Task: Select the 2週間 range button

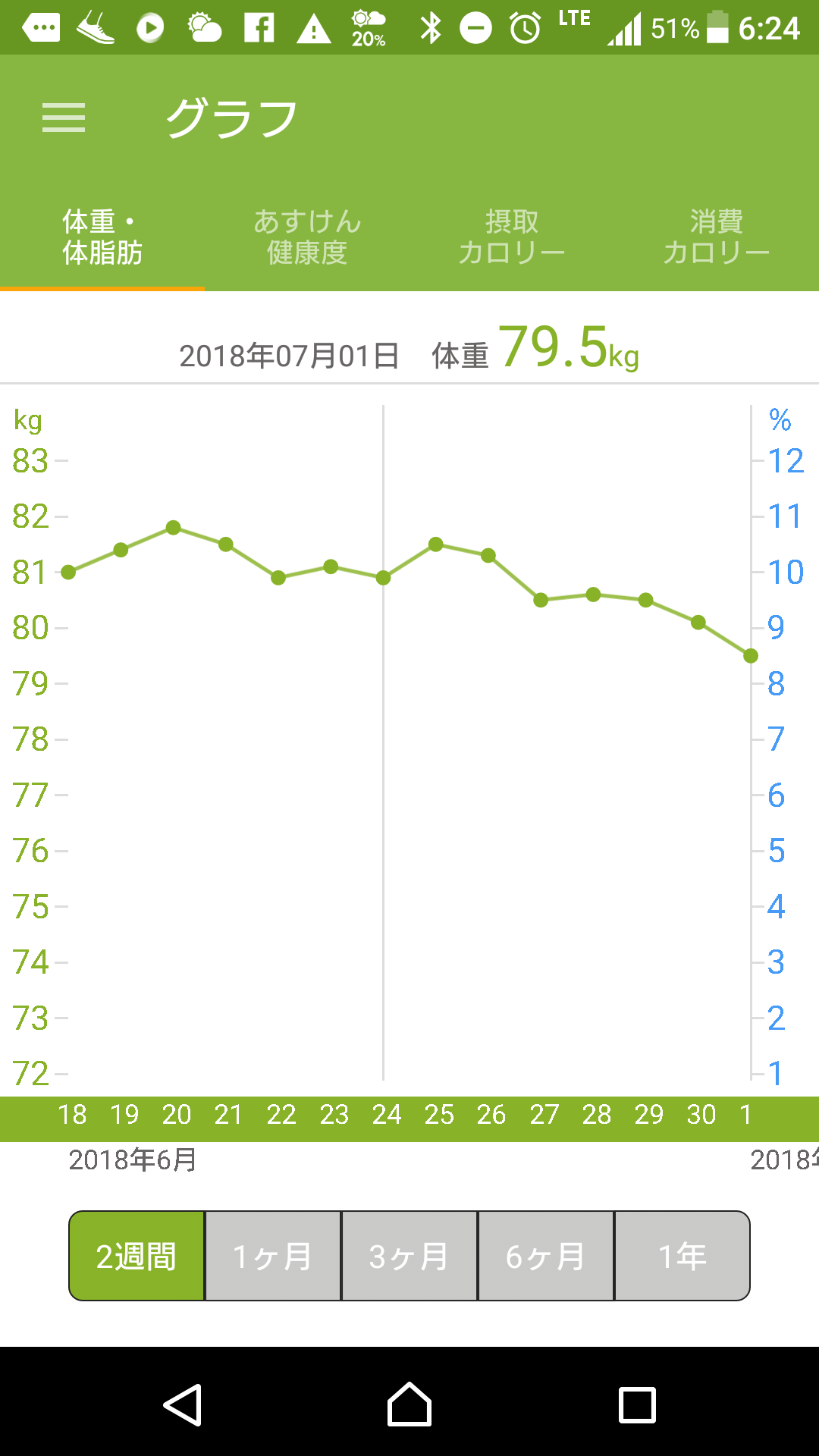Action: click(136, 1257)
